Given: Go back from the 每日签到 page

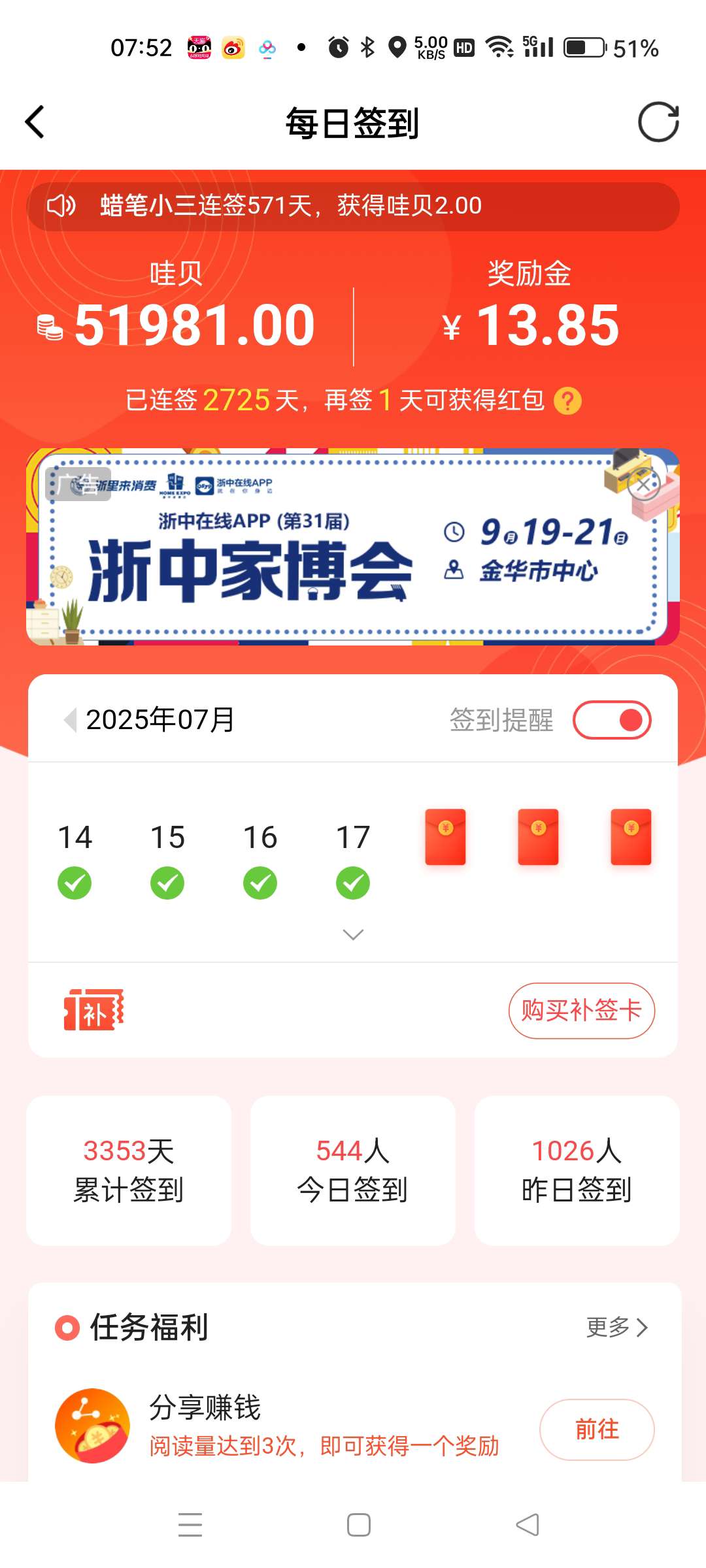Looking at the screenshot, I should pos(35,122).
